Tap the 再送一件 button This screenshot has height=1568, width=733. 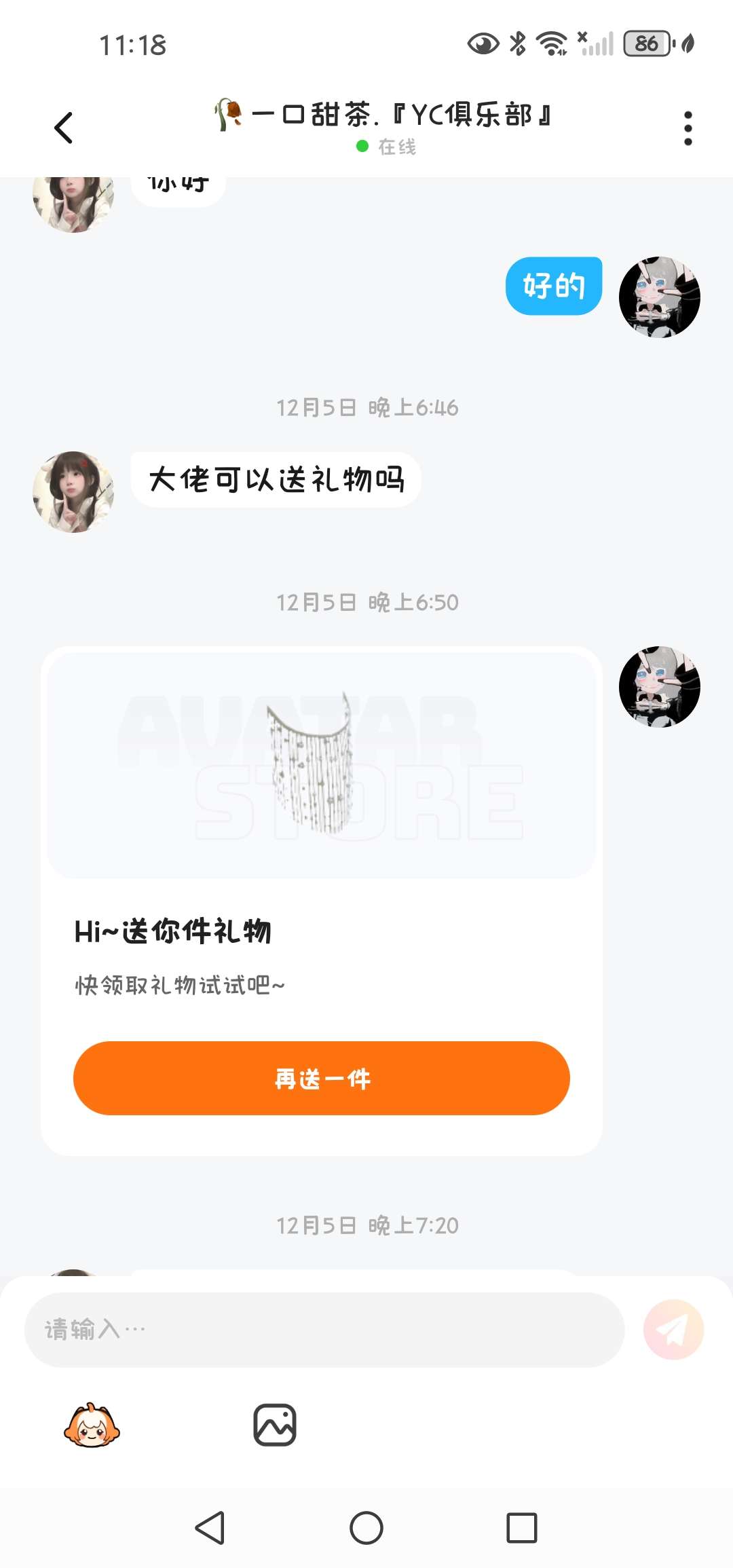(x=321, y=1078)
